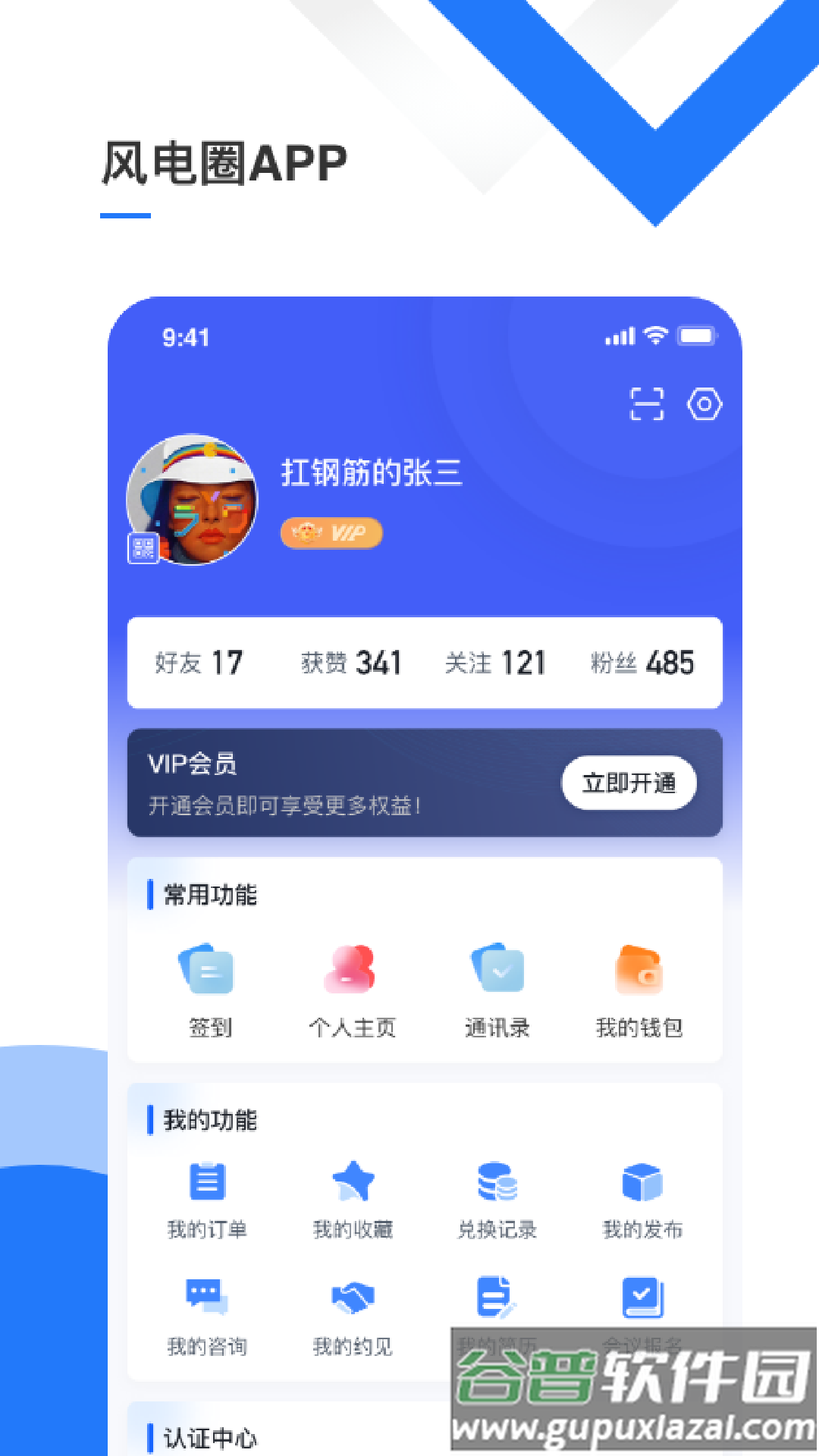
Task: Tap the VIP badge under the username
Action: (x=332, y=533)
